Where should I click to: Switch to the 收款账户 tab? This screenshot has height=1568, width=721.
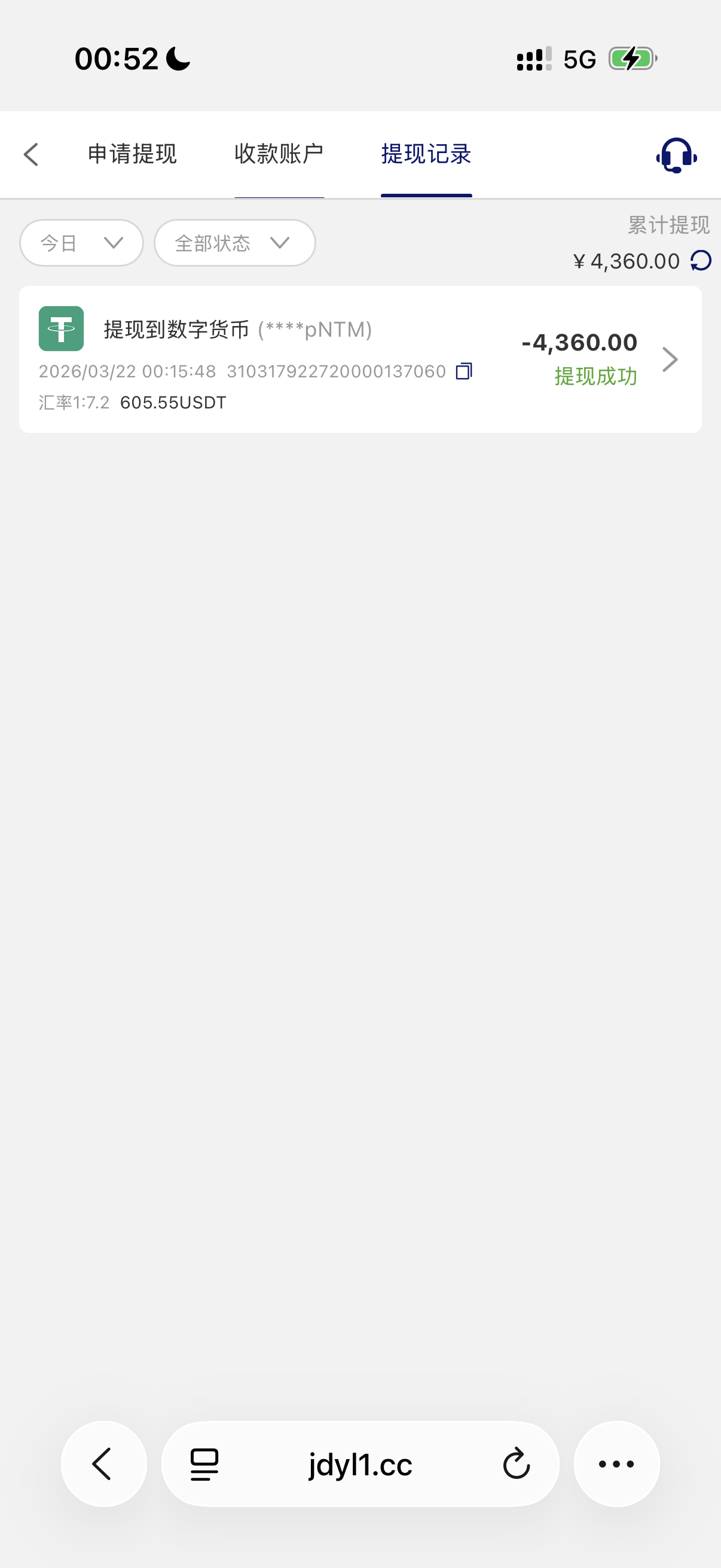click(x=279, y=154)
